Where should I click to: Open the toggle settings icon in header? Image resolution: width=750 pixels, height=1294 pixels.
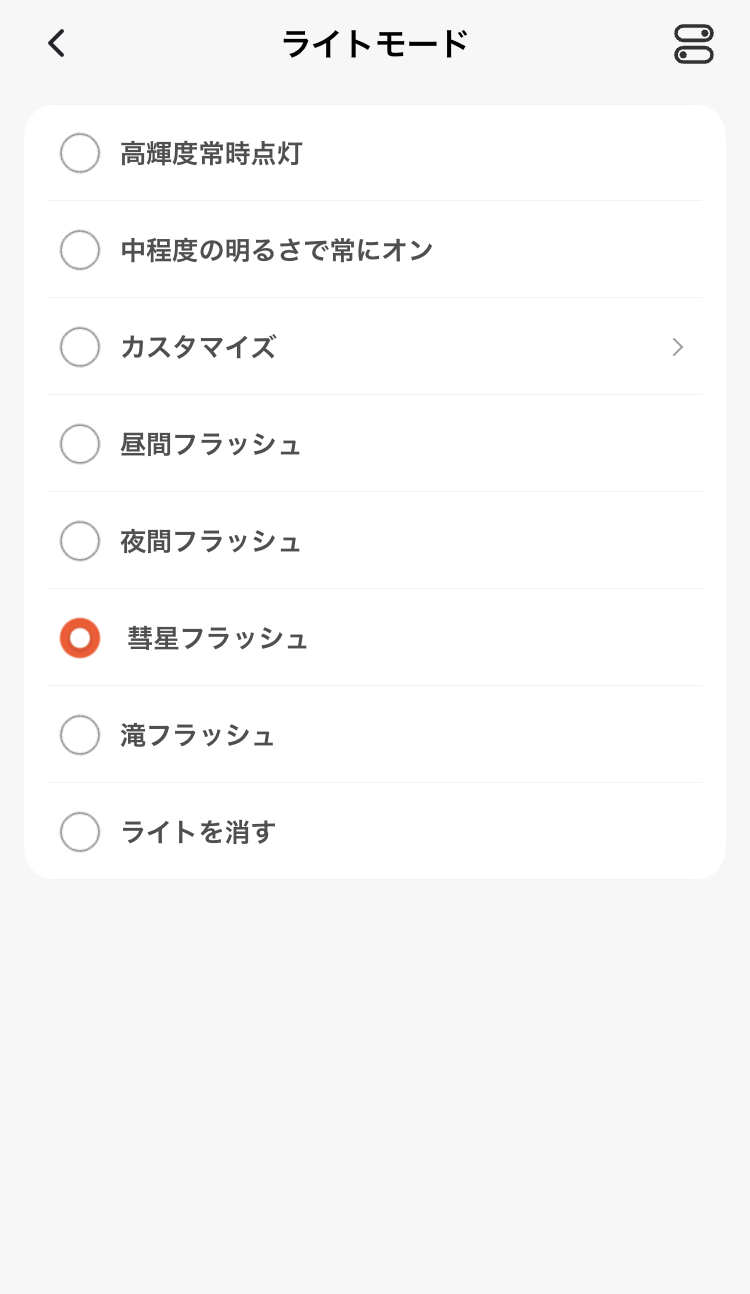coord(694,44)
